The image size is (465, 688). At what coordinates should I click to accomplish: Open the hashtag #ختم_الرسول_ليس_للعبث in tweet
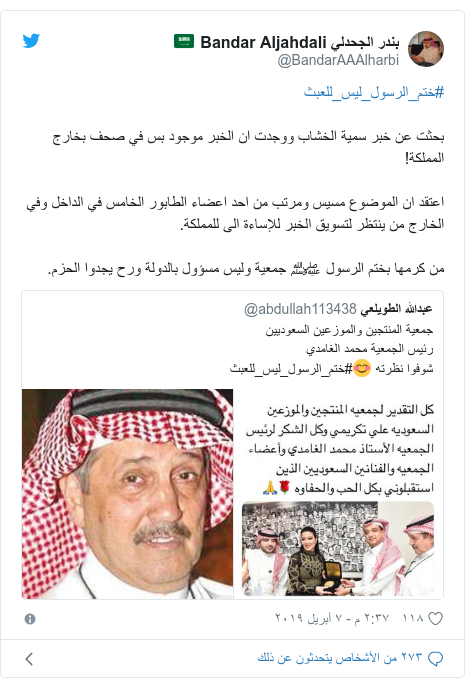point(374,93)
